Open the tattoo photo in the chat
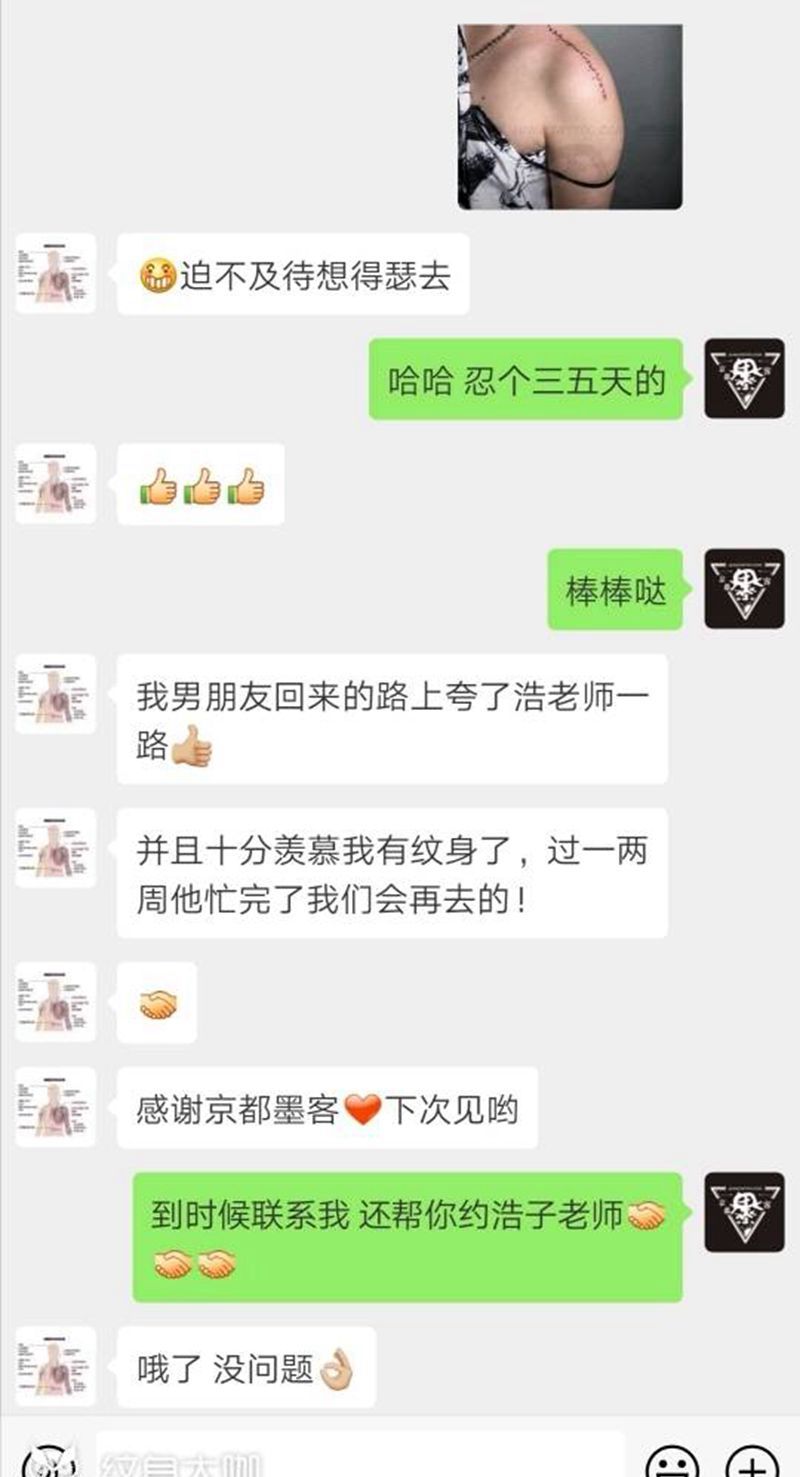 570,116
